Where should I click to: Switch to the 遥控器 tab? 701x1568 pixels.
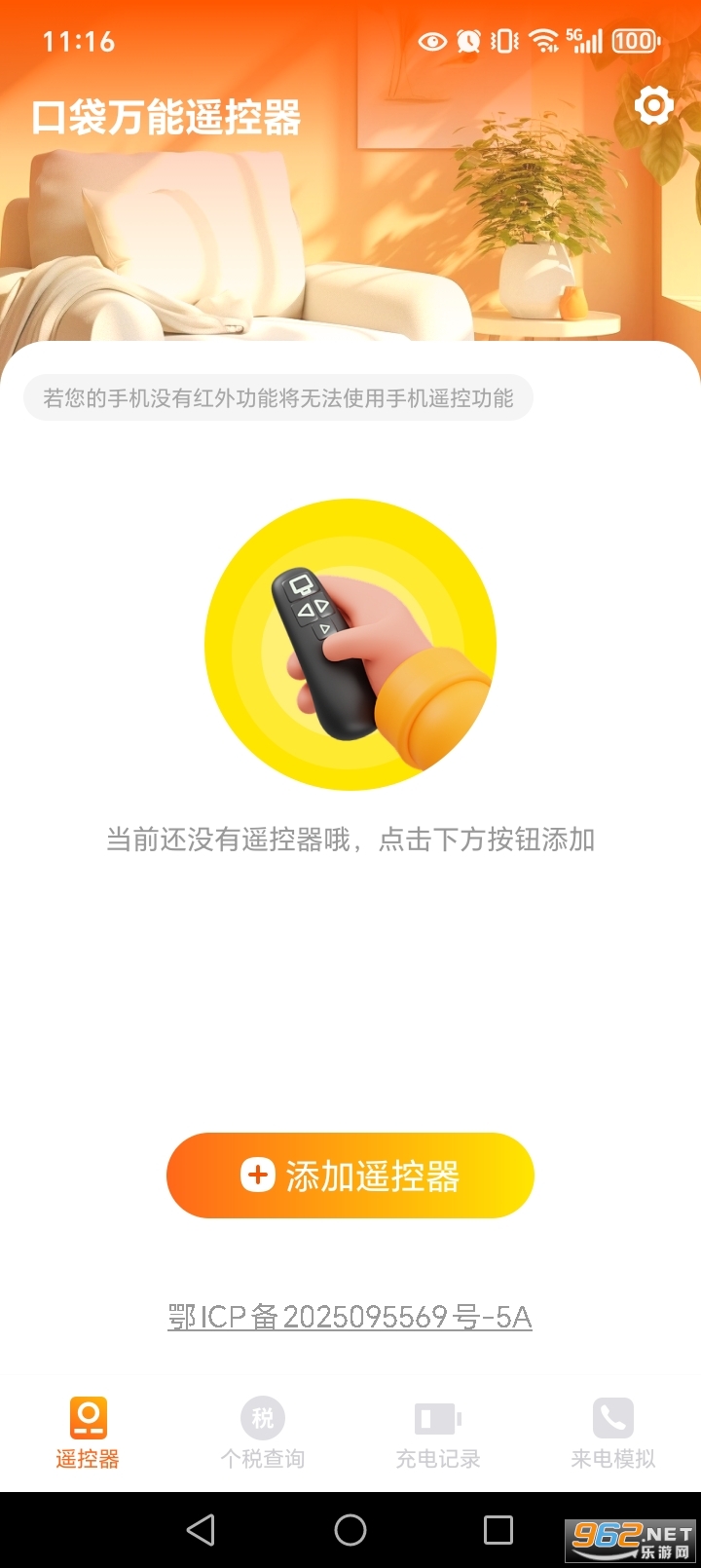pyautogui.click(x=87, y=1432)
